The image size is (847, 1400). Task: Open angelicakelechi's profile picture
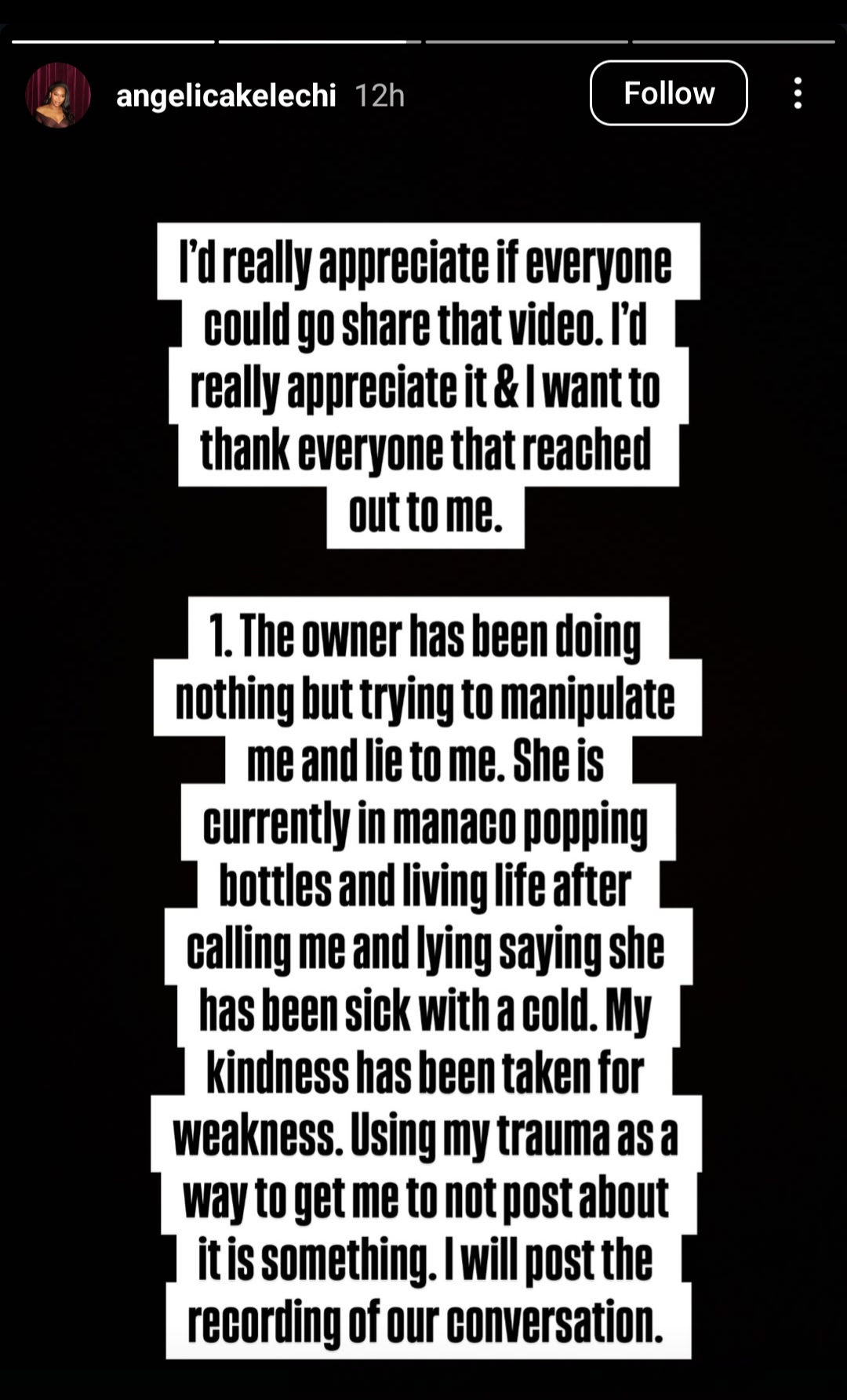58,95
